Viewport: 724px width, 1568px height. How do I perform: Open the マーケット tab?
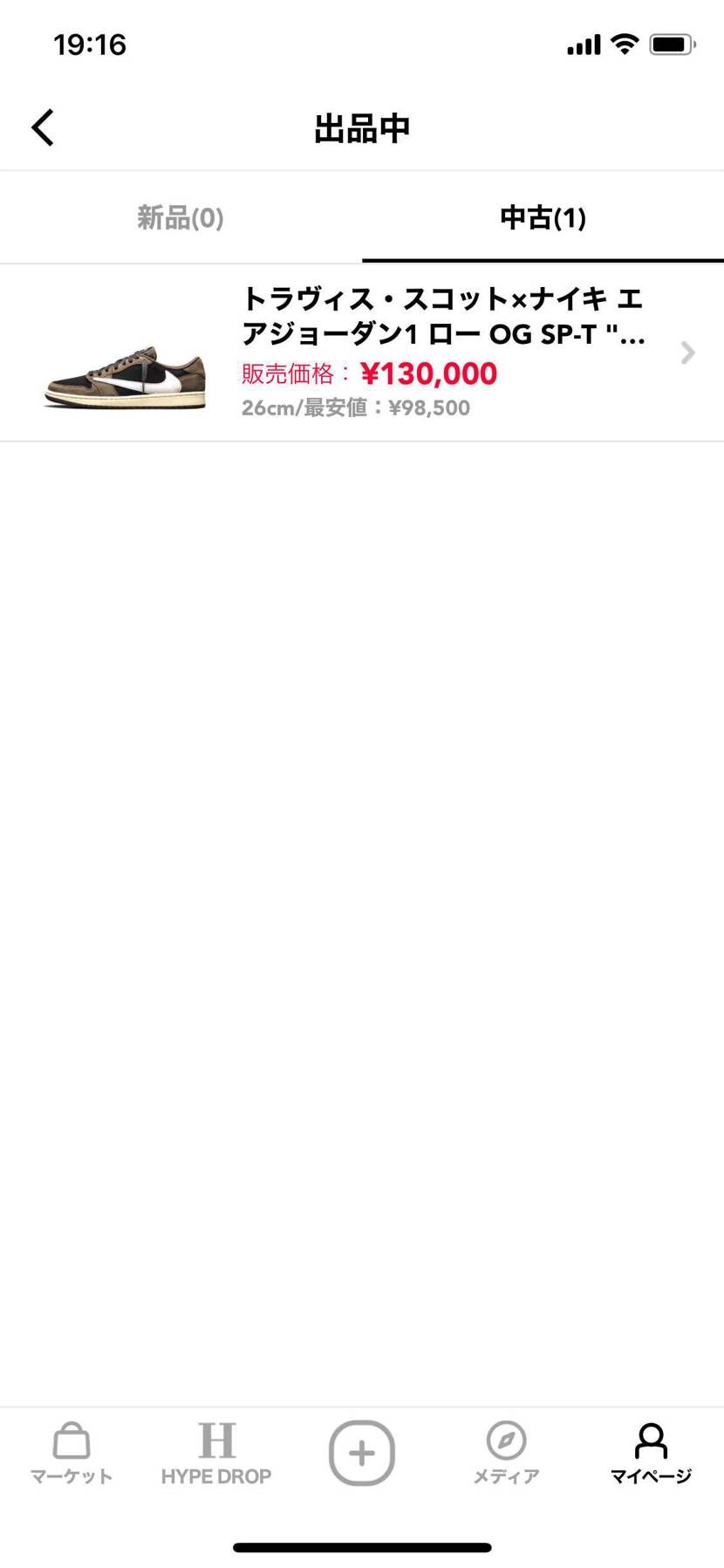click(72, 1454)
